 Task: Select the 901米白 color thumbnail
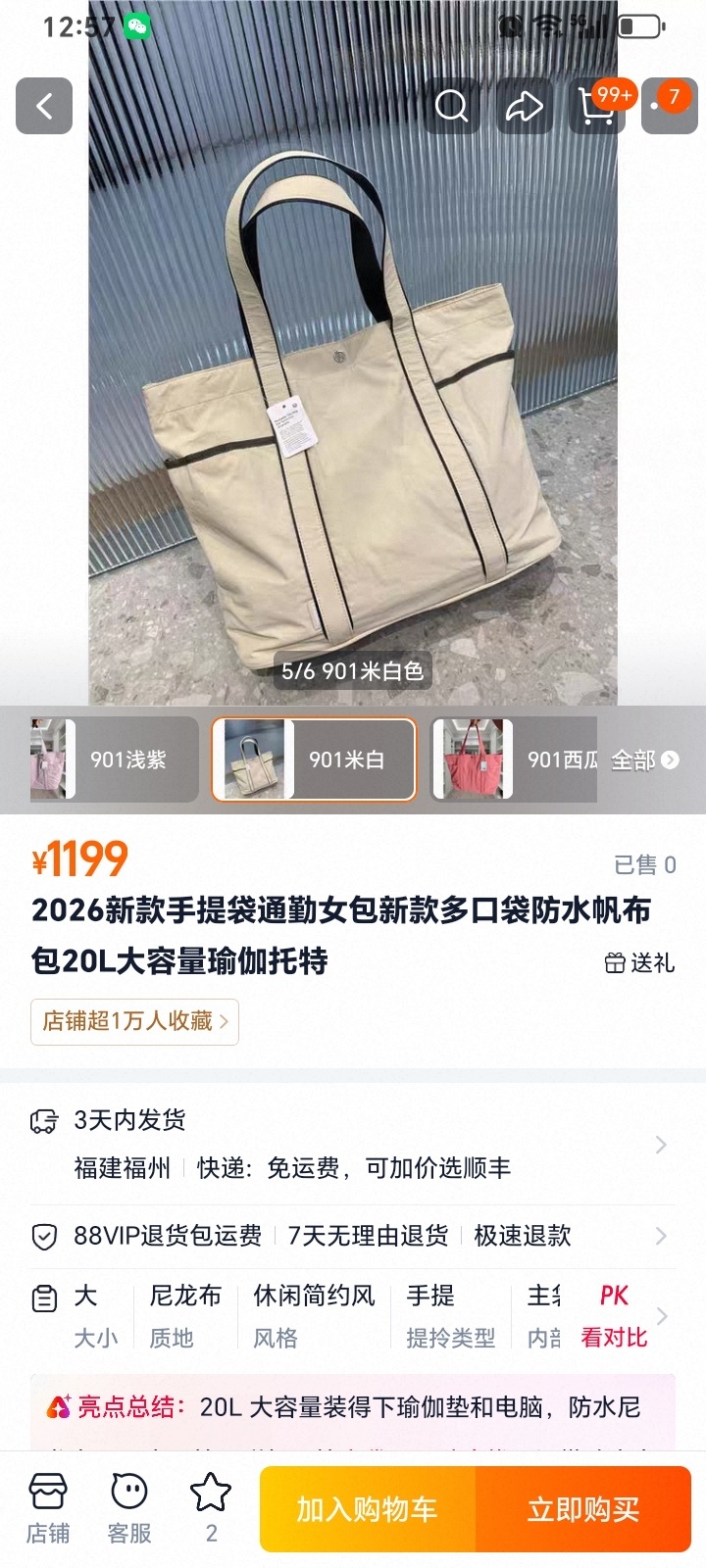314,759
